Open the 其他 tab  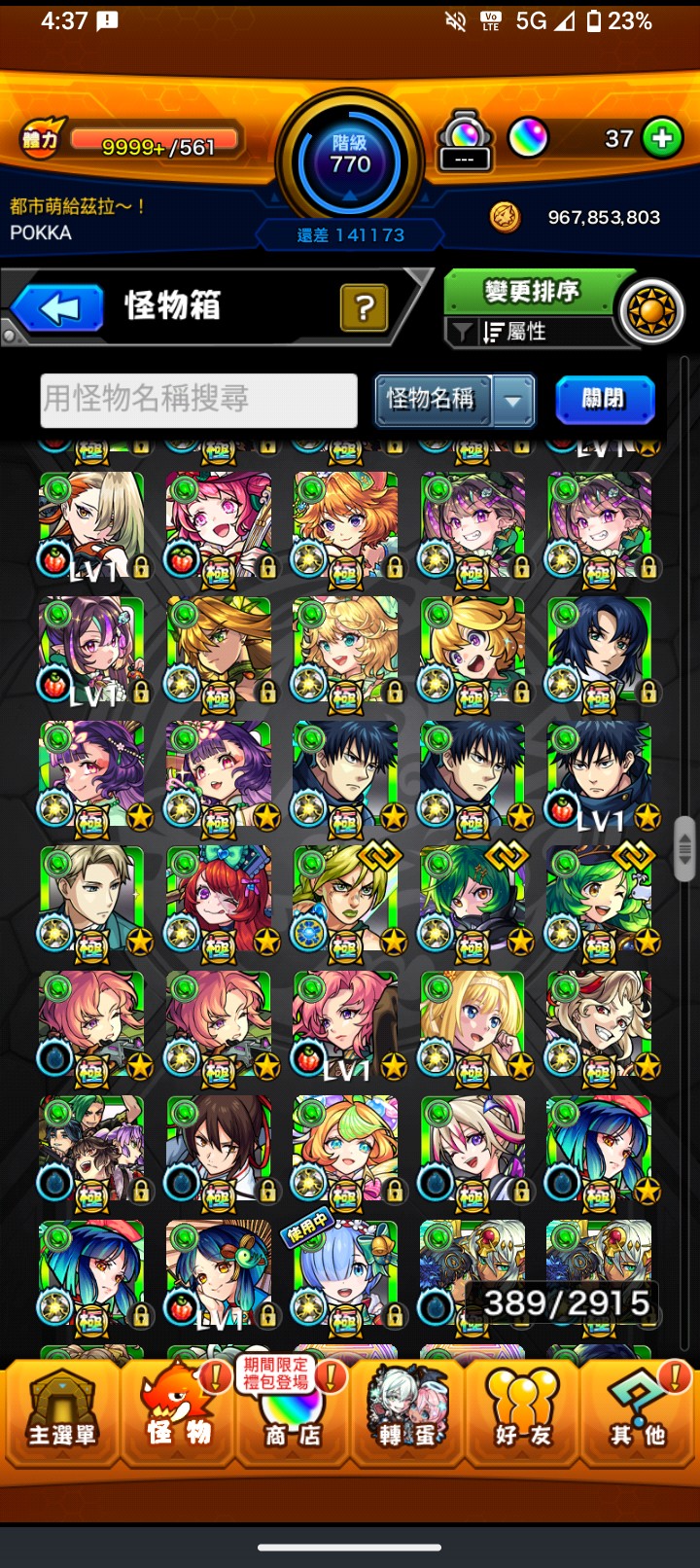(x=637, y=1415)
